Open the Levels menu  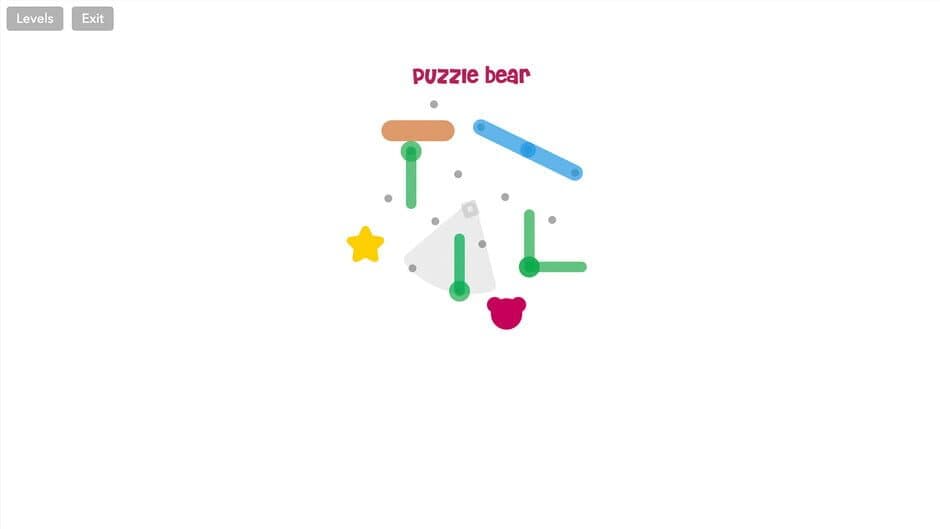35,19
